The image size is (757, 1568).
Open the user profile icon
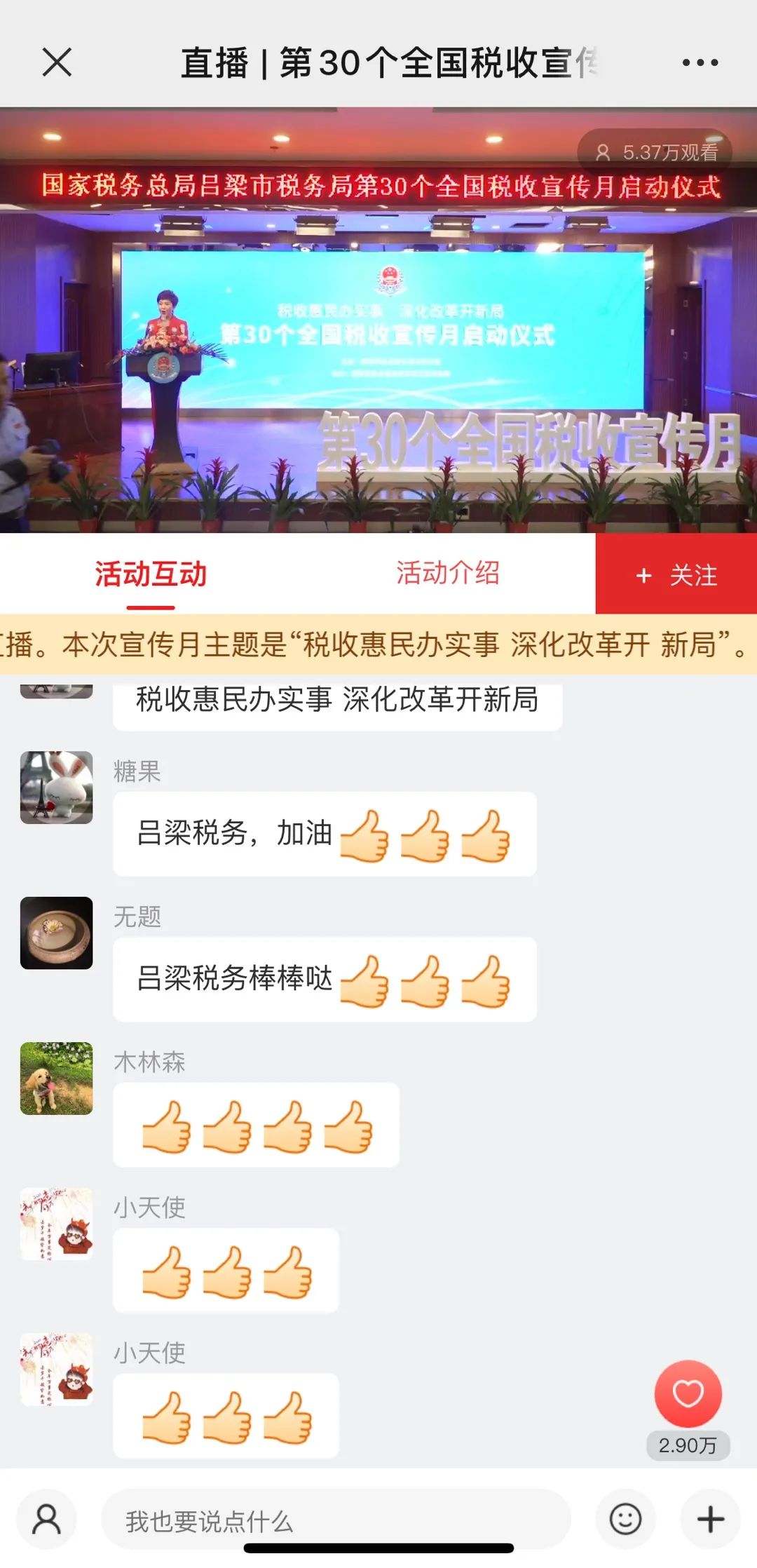(x=46, y=1520)
